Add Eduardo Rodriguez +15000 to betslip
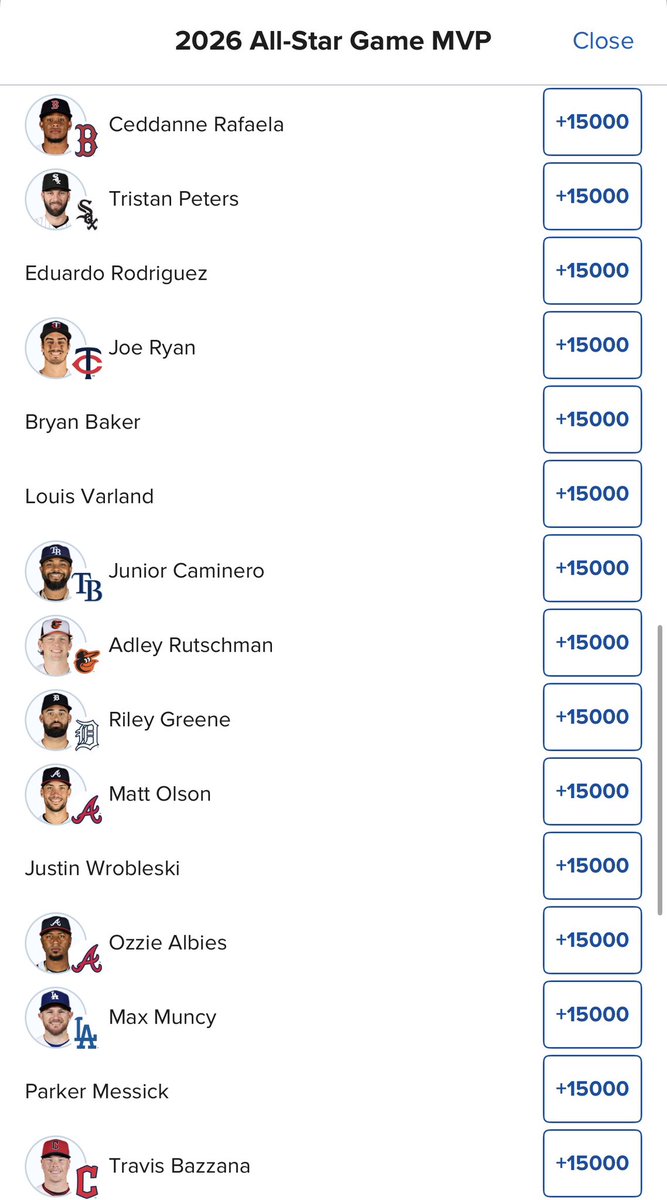 (x=592, y=270)
